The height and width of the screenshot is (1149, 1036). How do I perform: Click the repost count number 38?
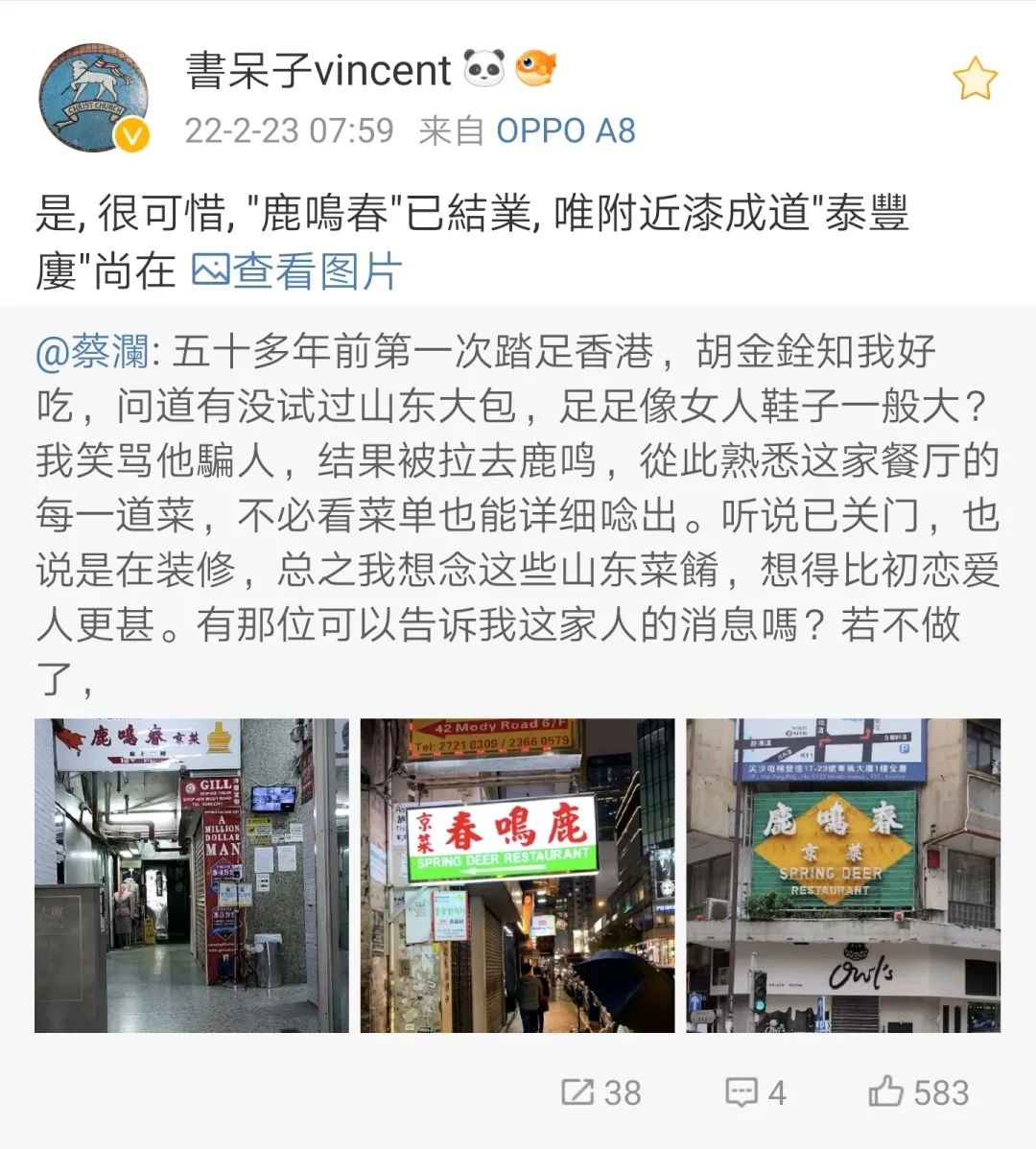coord(624,1090)
